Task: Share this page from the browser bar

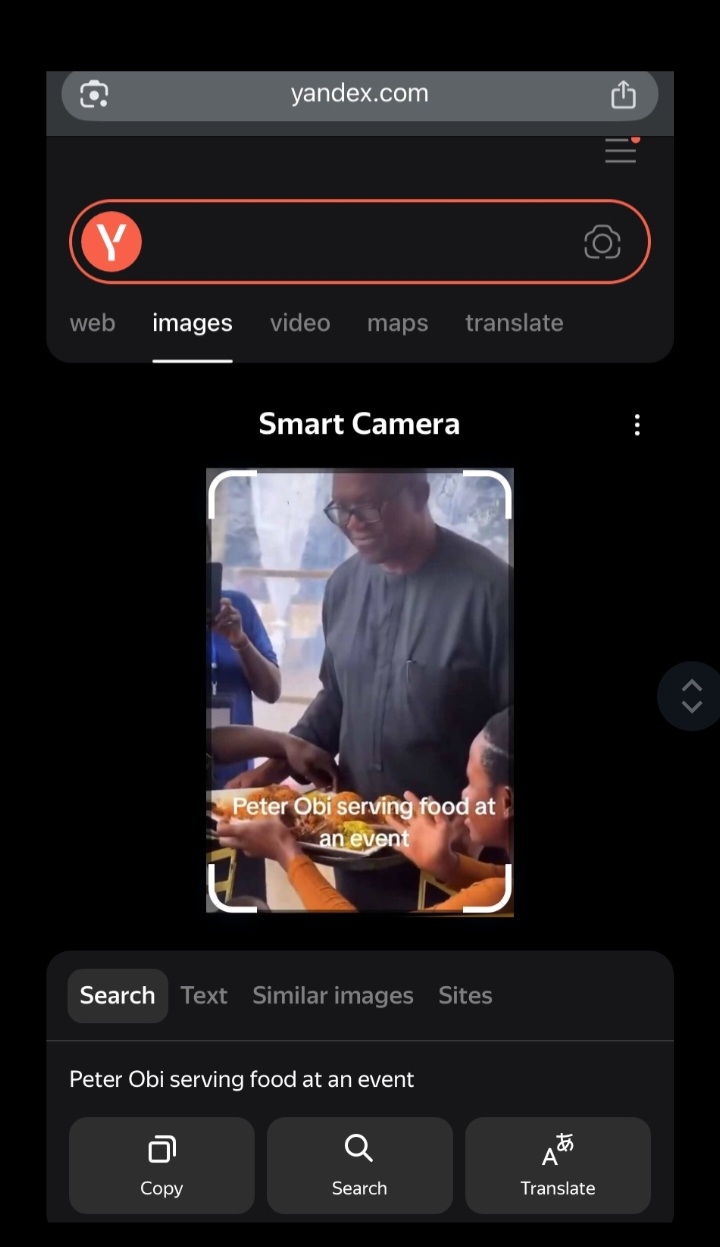Action: coord(623,94)
